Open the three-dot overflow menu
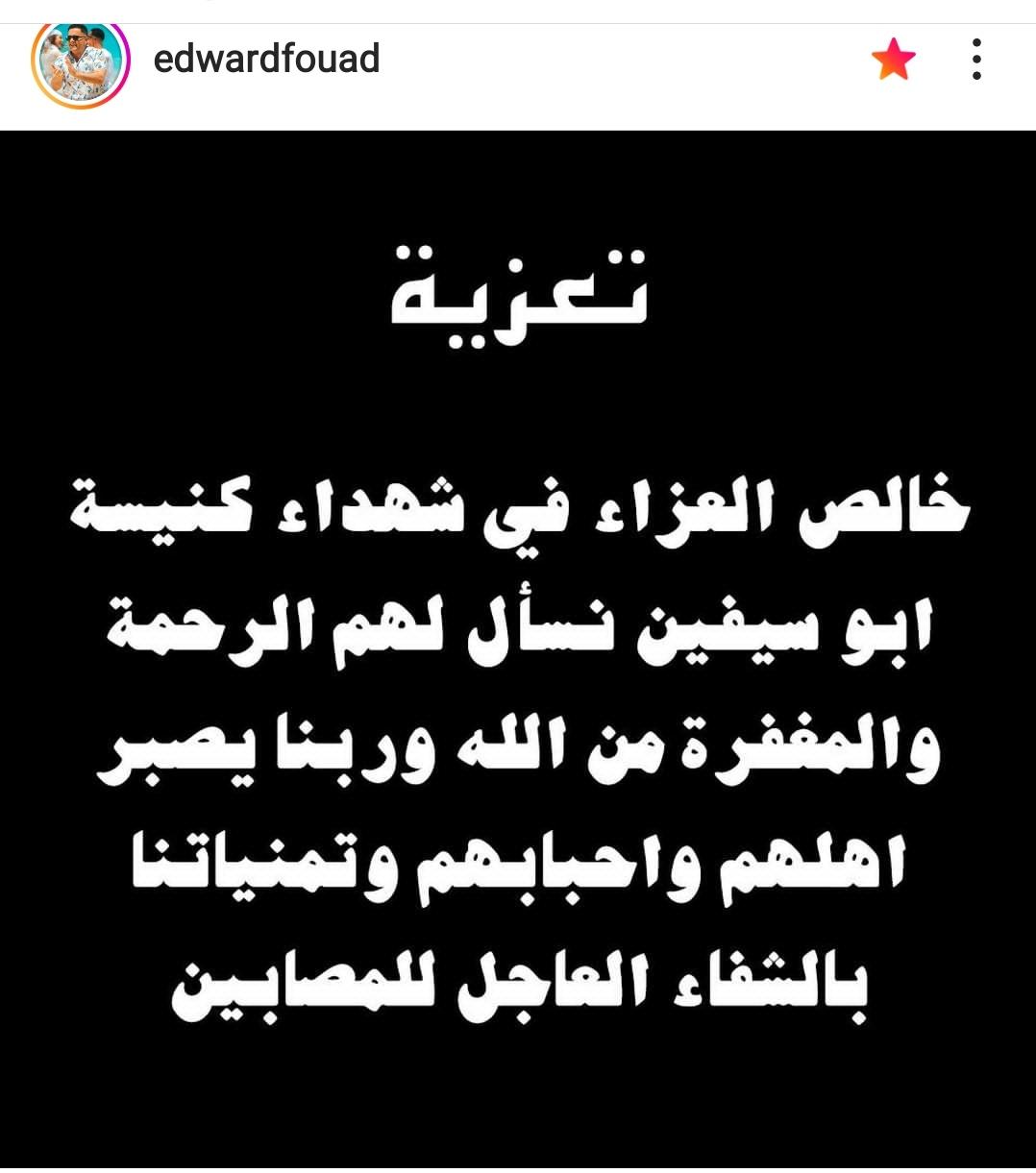The width and height of the screenshot is (1036, 1173). (976, 60)
